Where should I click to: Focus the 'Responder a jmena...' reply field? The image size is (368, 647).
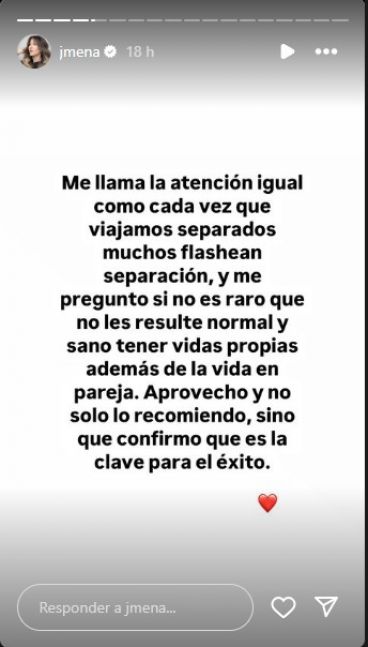point(135,607)
